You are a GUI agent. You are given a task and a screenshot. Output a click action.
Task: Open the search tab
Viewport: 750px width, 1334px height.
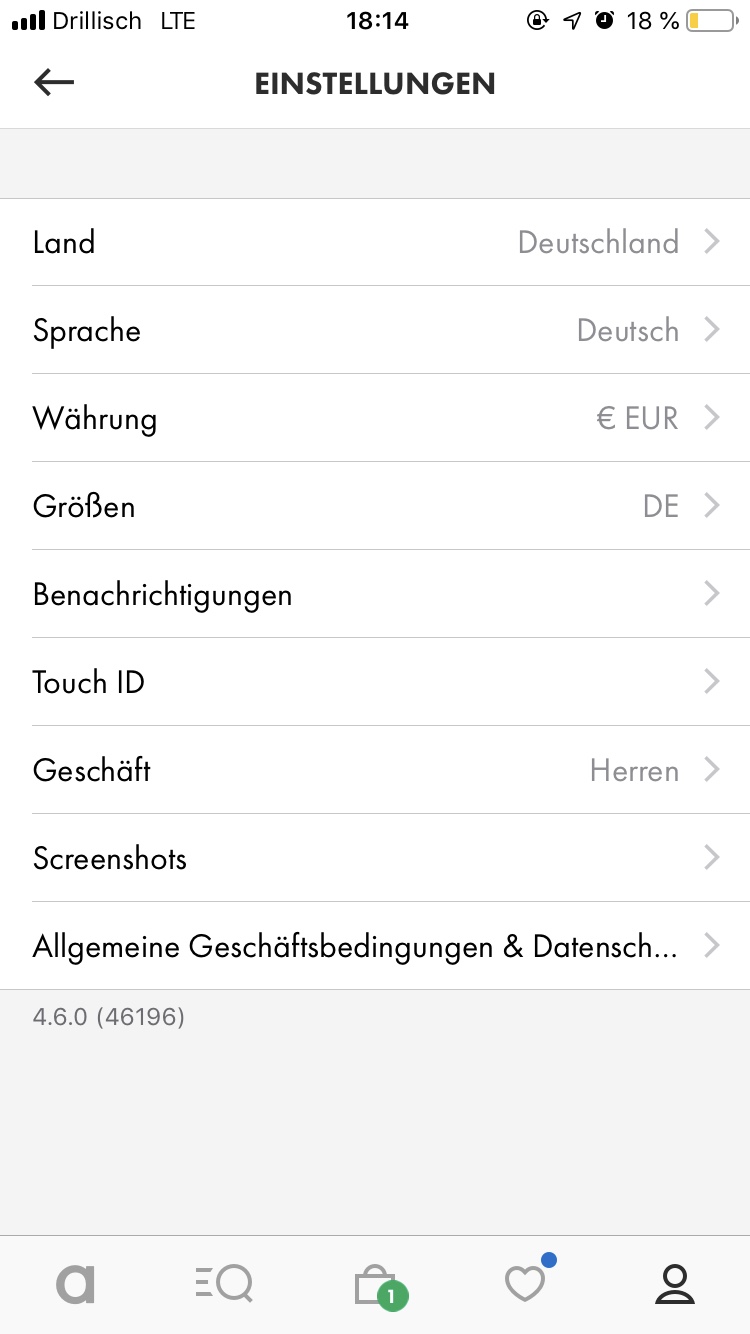(224, 1284)
